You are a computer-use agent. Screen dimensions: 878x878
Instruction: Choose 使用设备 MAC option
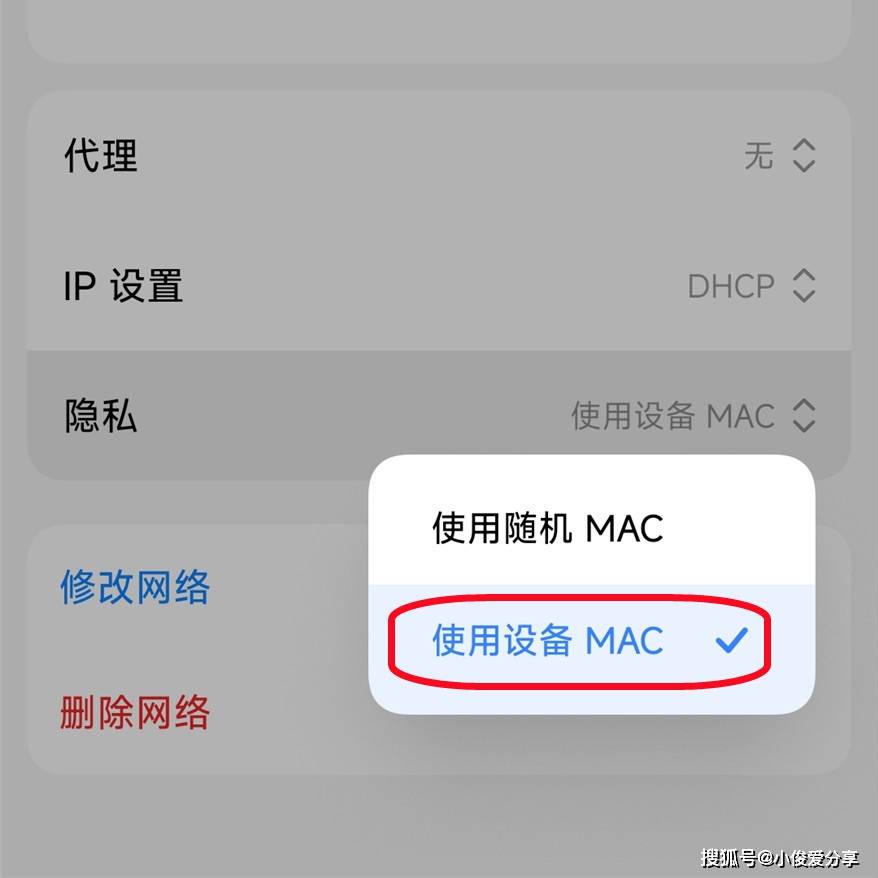(x=548, y=641)
